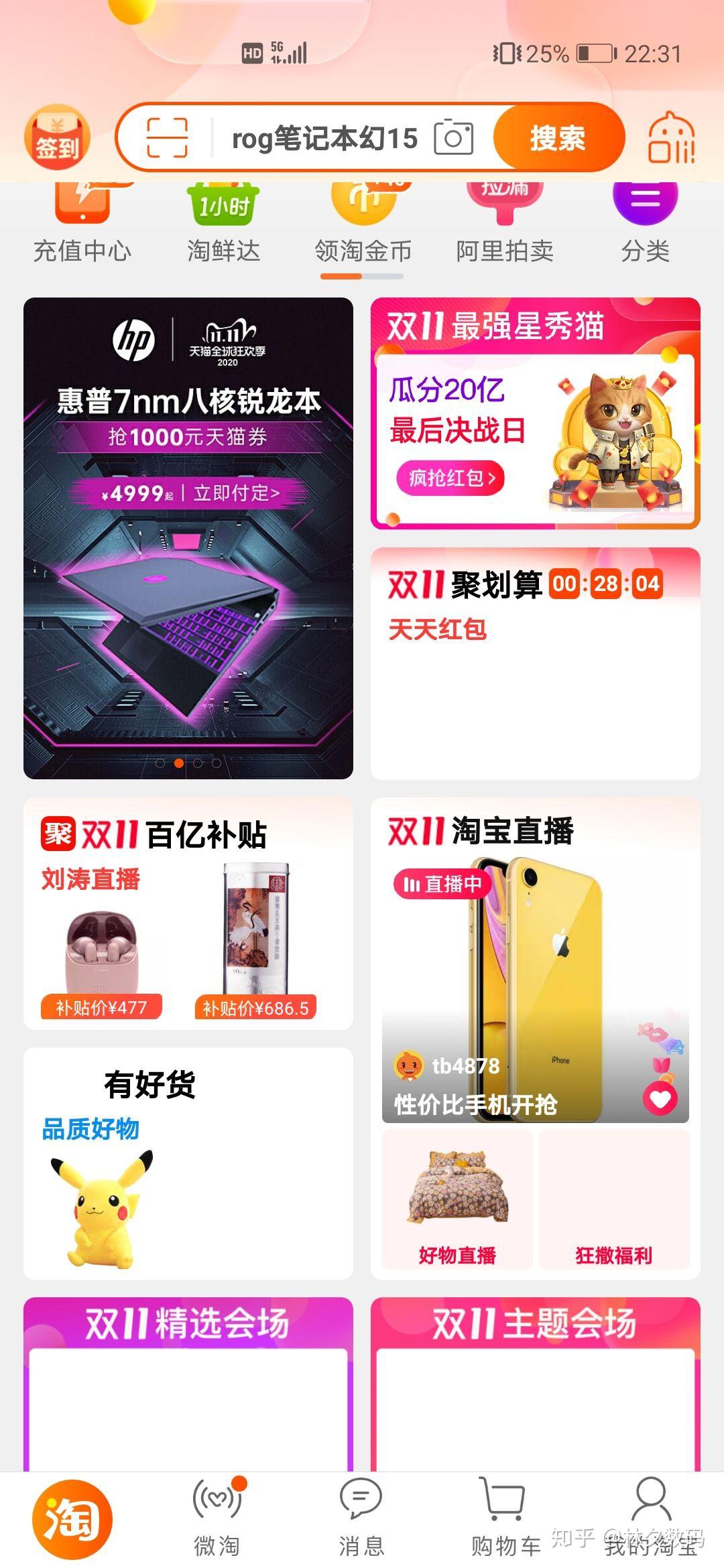724x1568 pixels.
Task: Open 好物直播 tile
Action: (457, 1199)
